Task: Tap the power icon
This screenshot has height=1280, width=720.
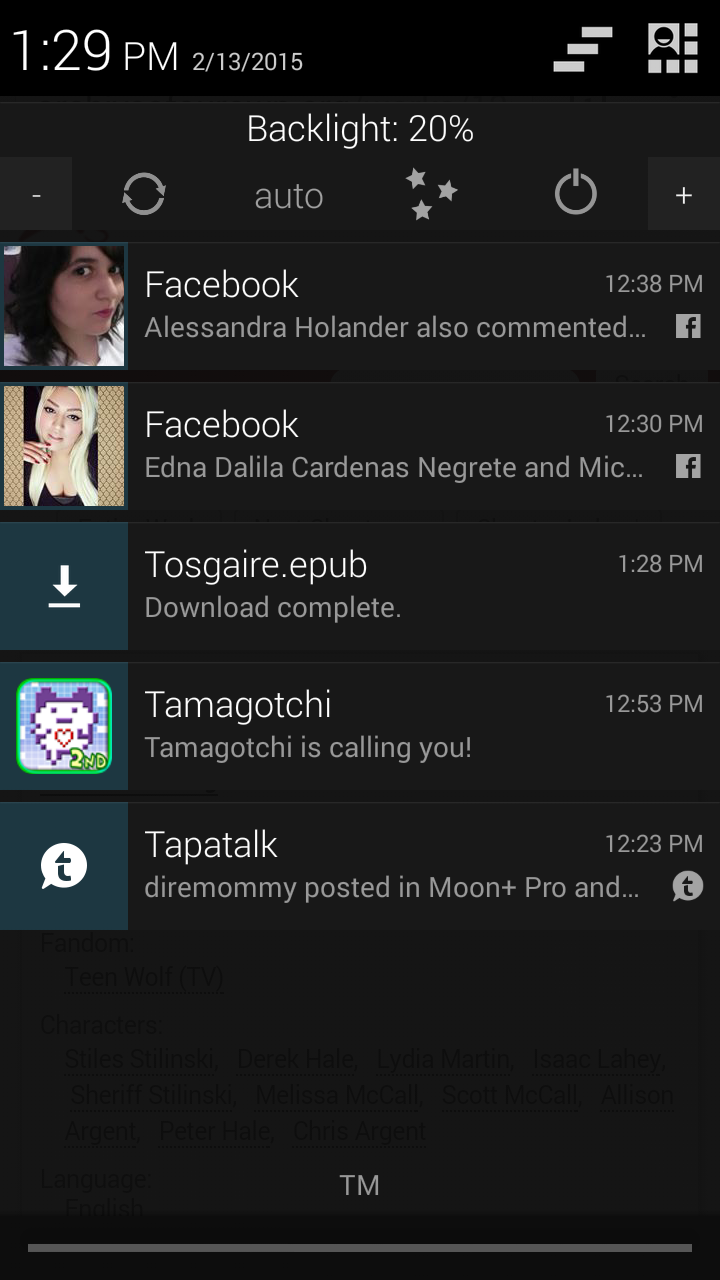Action: point(576,194)
